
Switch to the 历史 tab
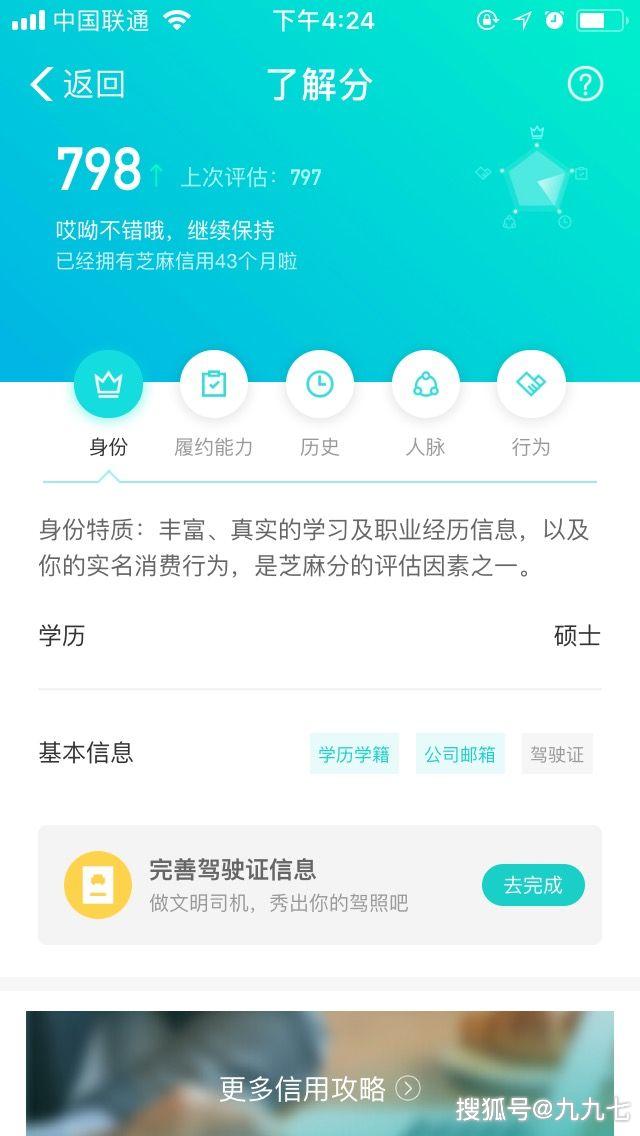click(x=320, y=405)
